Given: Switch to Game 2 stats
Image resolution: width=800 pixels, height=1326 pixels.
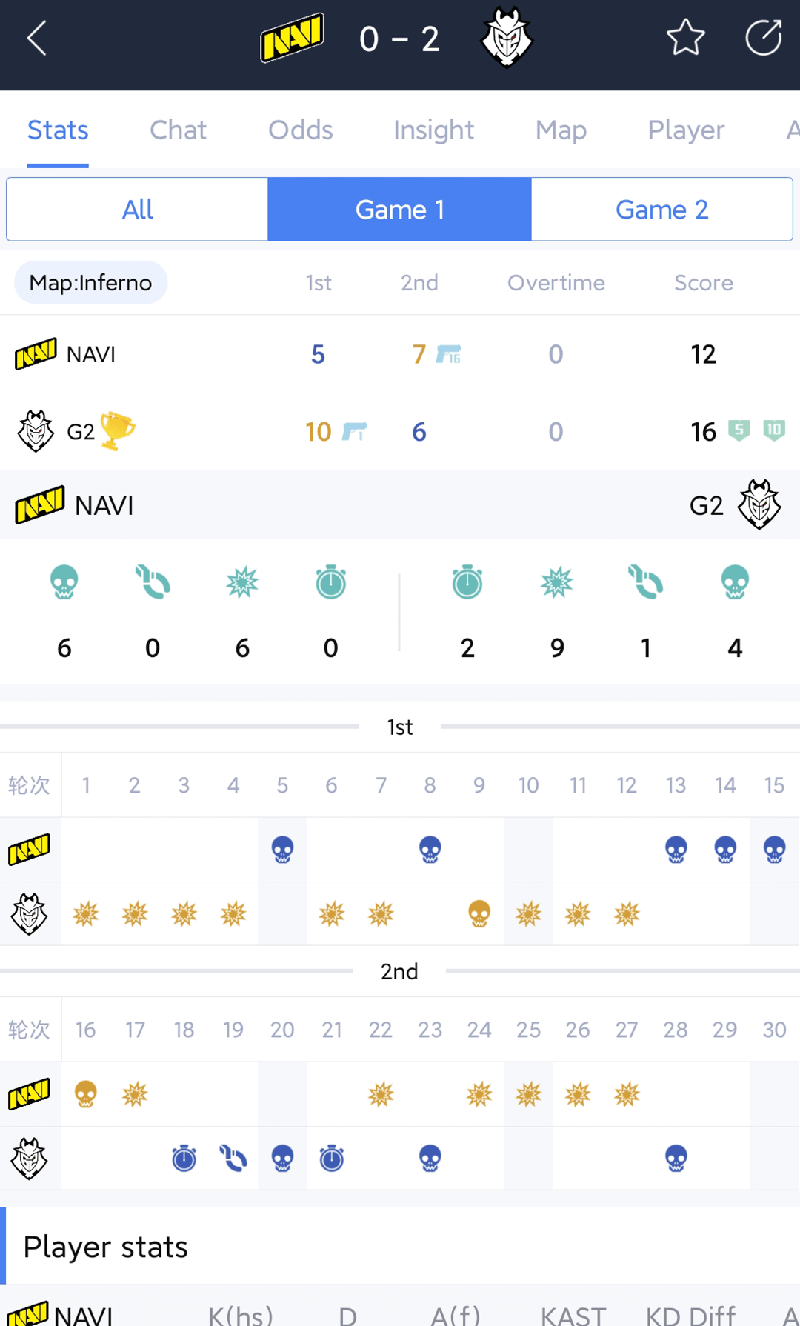Looking at the screenshot, I should coord(662,210).
